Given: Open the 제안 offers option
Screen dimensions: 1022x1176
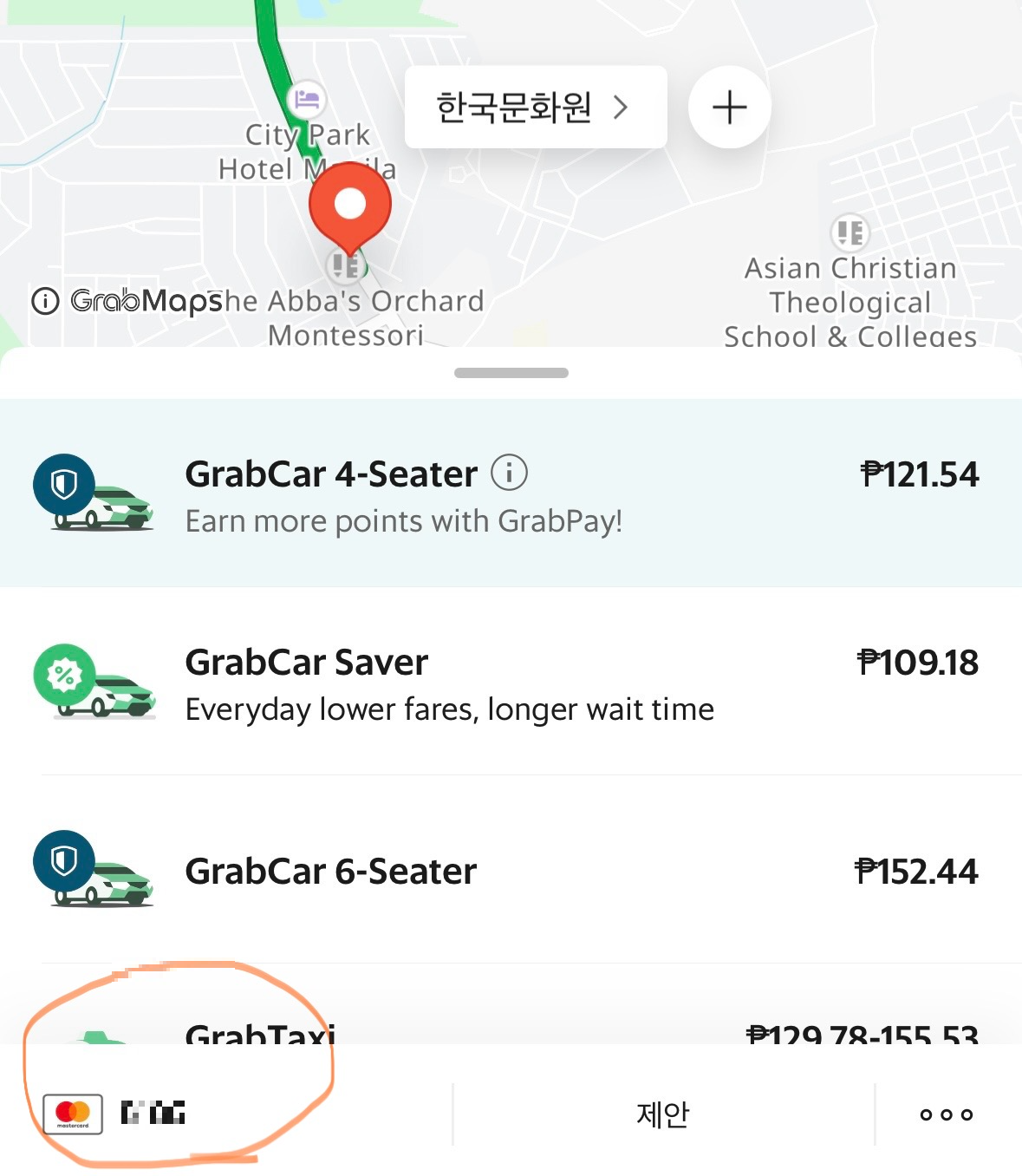Looking at the screenshot, I should [662, 1114].
